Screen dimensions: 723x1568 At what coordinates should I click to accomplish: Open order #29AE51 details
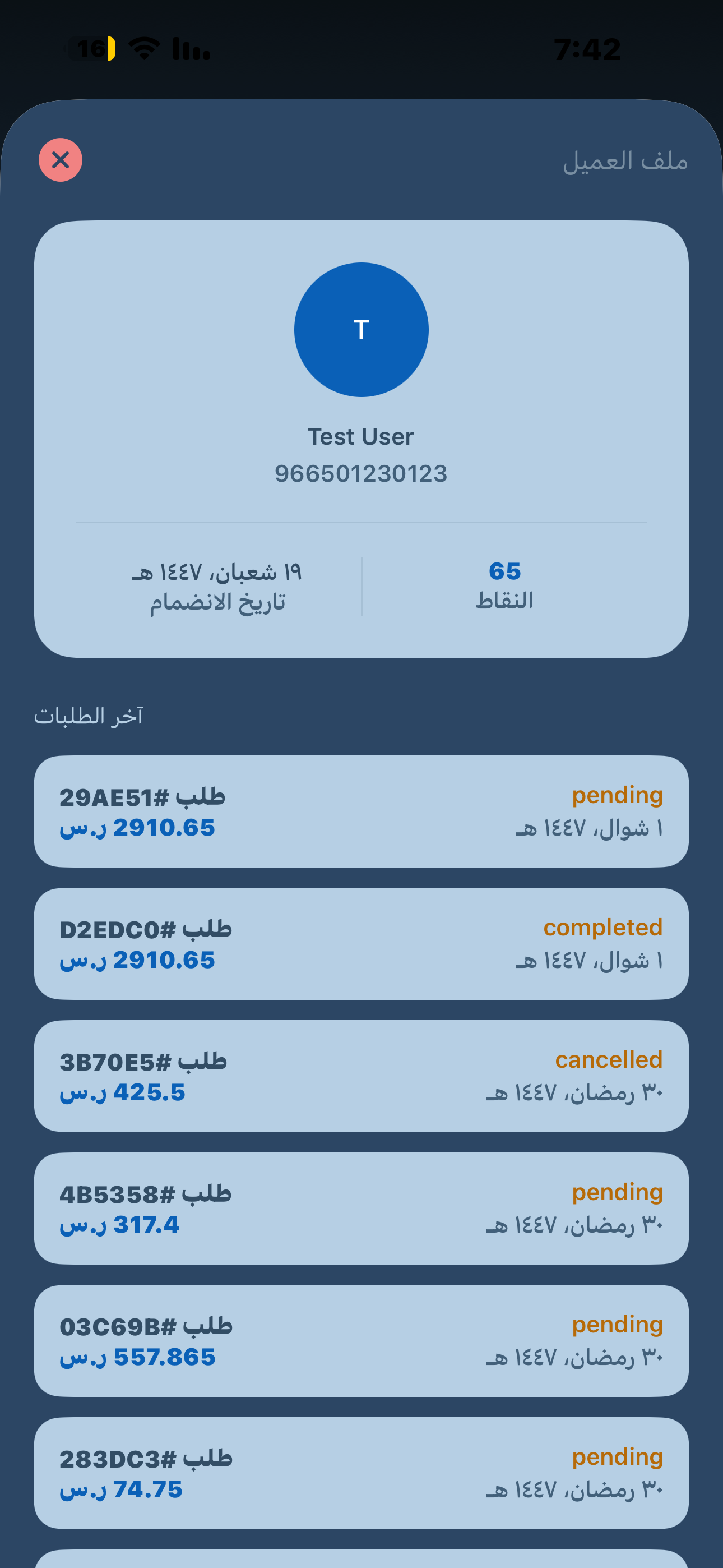point(361,812)
